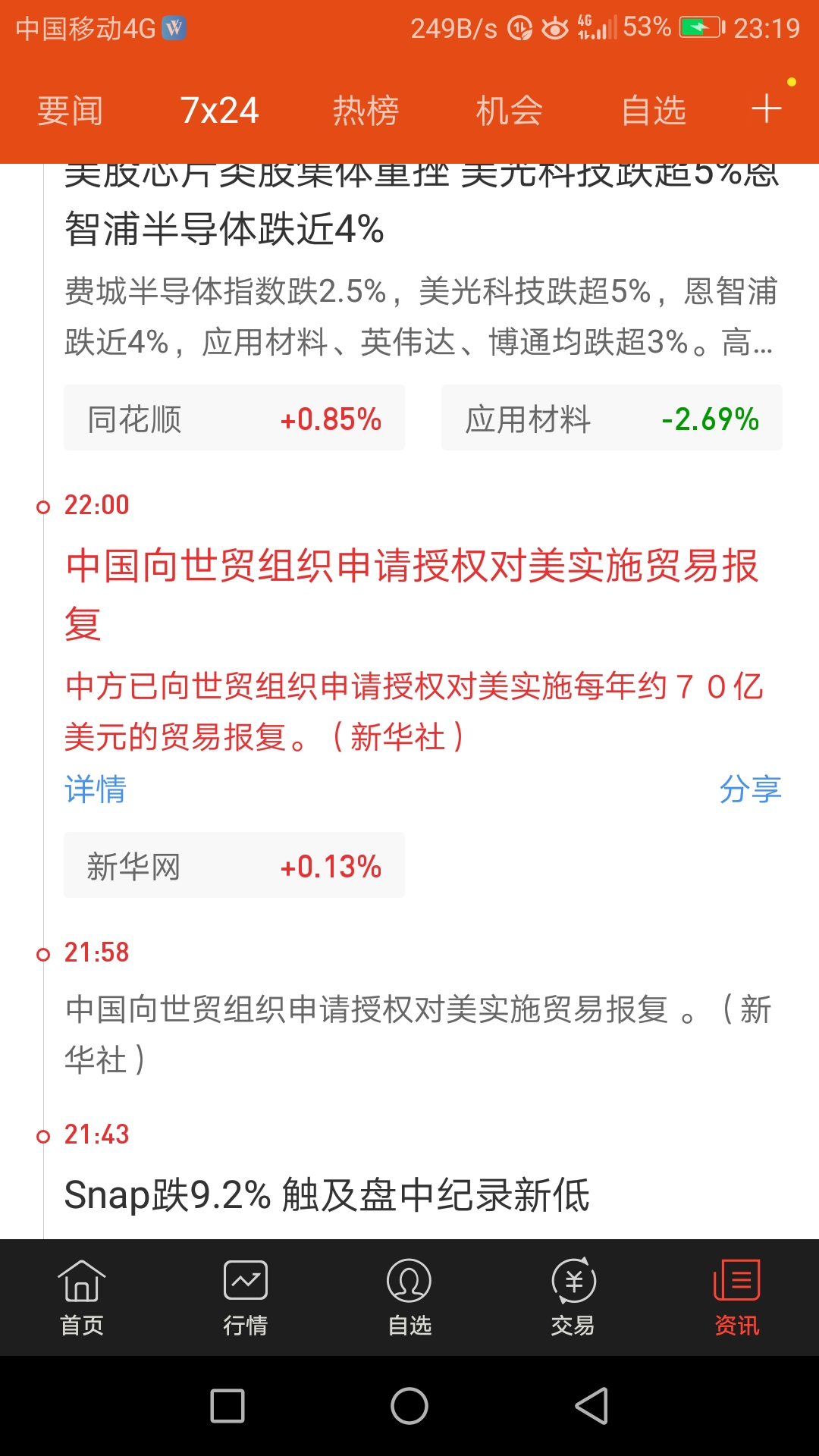819x1456 pixels.
Task: Switch to the 要闻 tab
Action: pyautogui.click(x=71, y=111)
